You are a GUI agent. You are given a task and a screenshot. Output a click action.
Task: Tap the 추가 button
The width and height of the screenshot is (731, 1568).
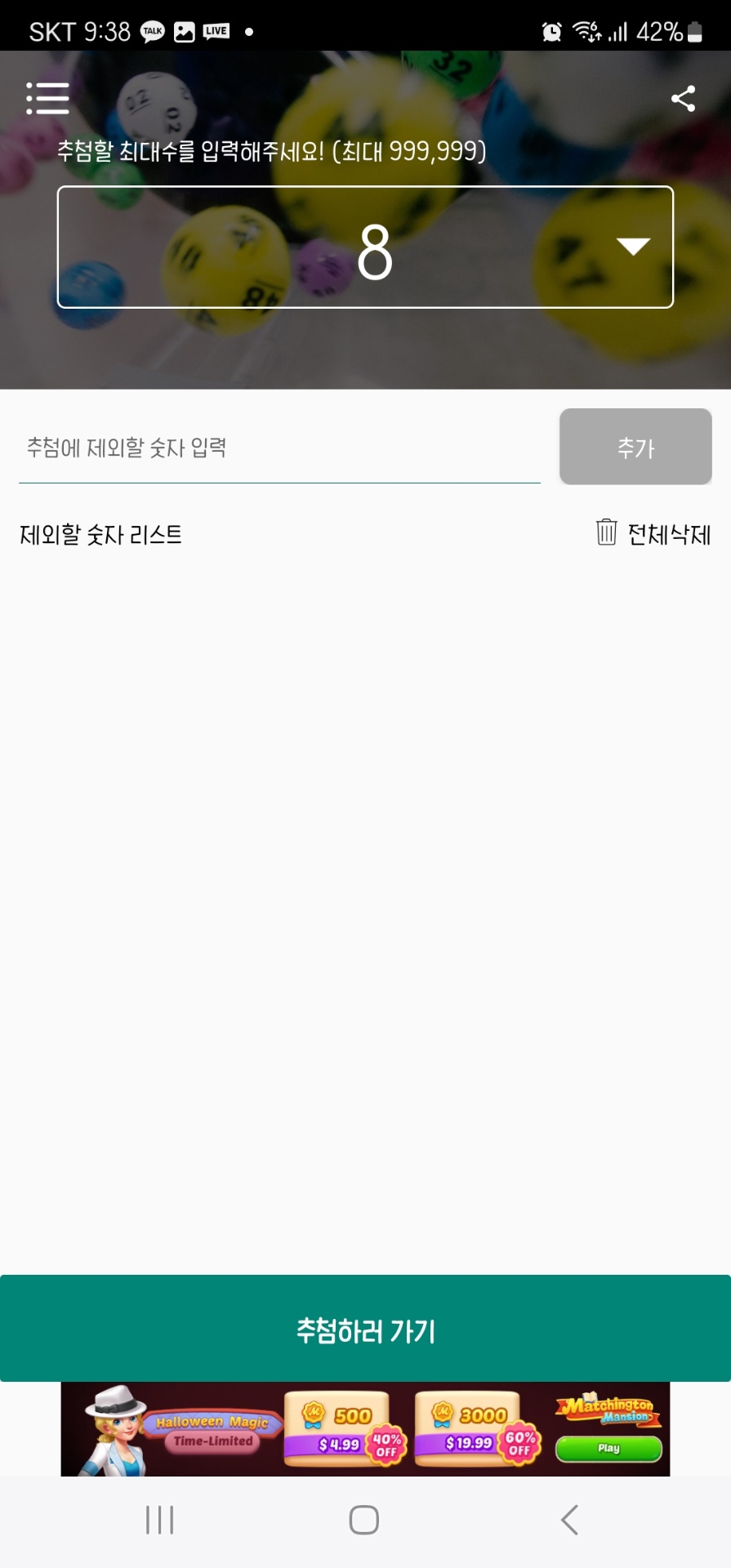coord(635,447)
